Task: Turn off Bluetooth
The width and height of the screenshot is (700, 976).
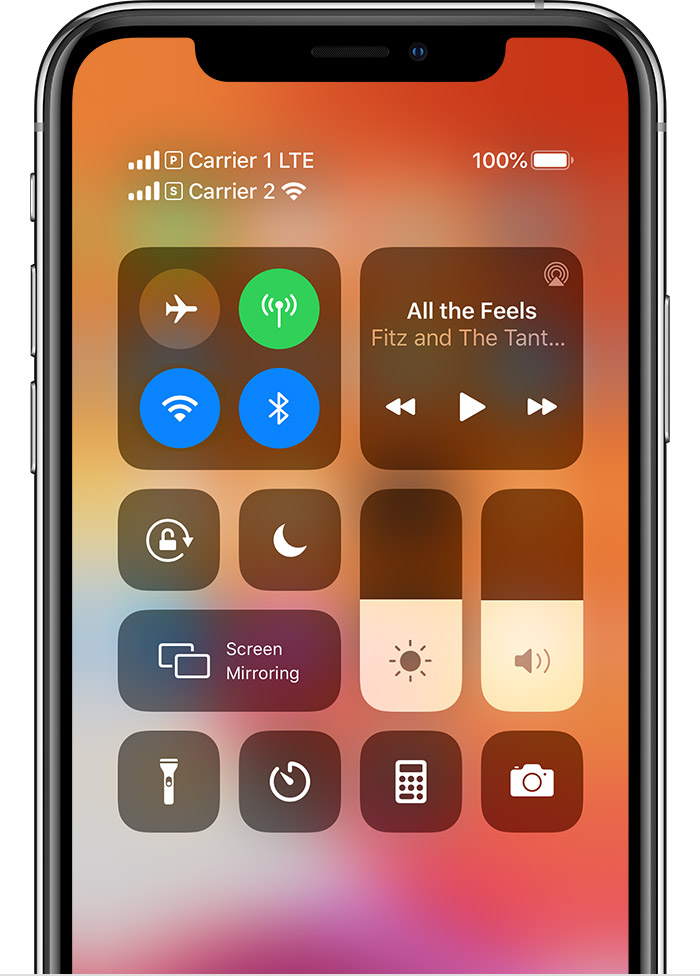Action: (x=279, y=408)
